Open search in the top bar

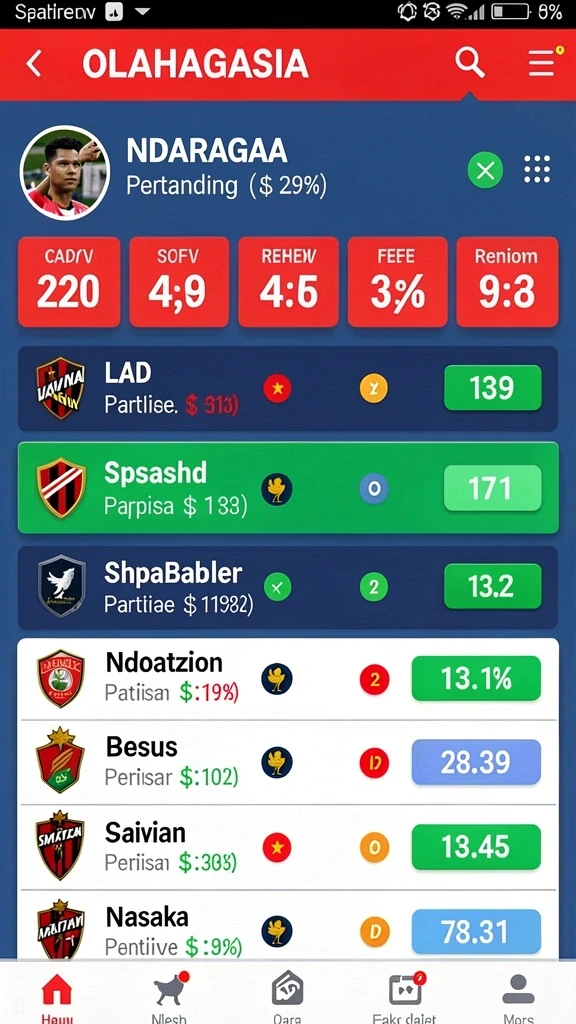click(470, 63)
